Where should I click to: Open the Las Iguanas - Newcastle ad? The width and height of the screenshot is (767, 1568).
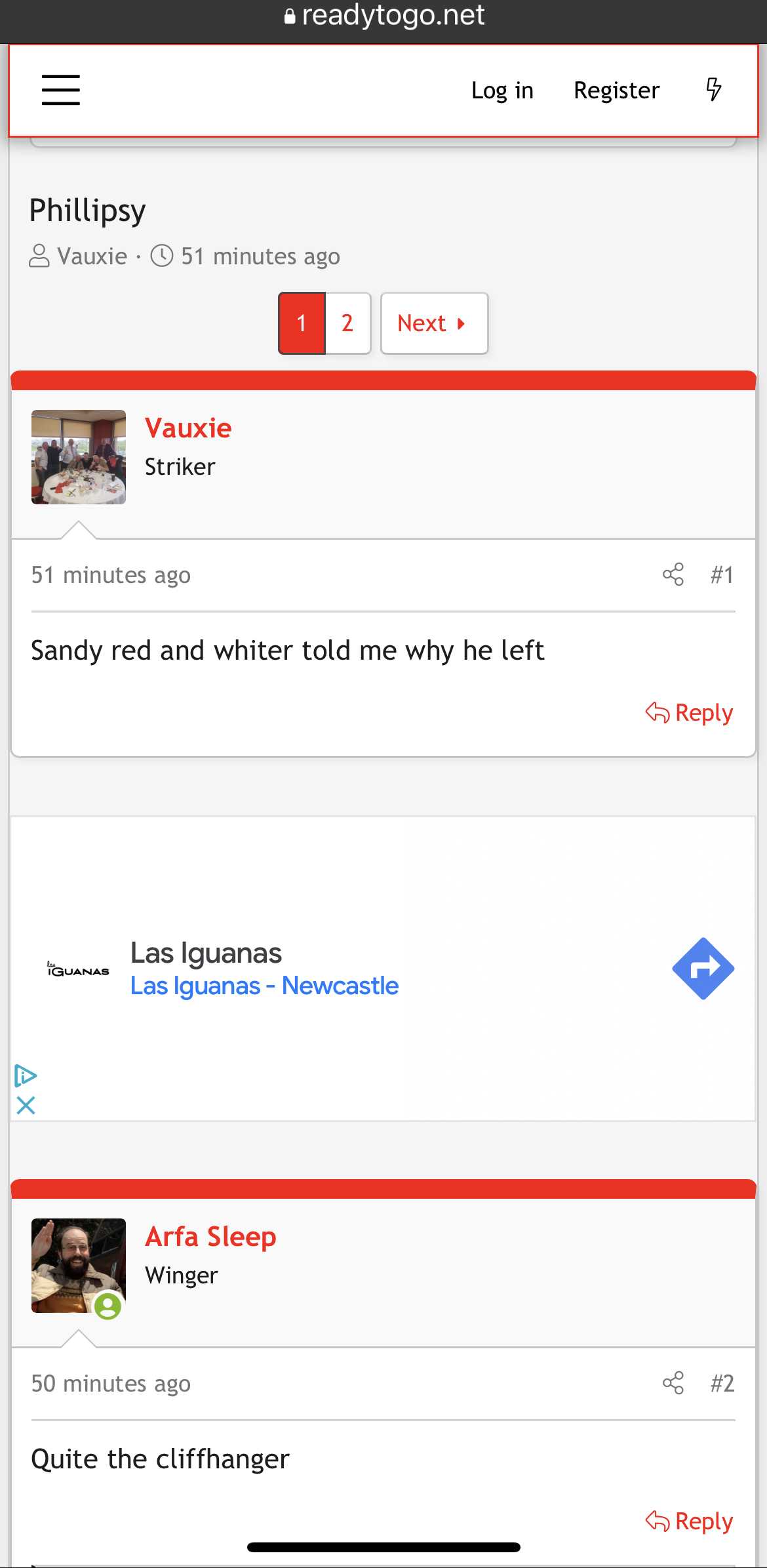(264, 986)
